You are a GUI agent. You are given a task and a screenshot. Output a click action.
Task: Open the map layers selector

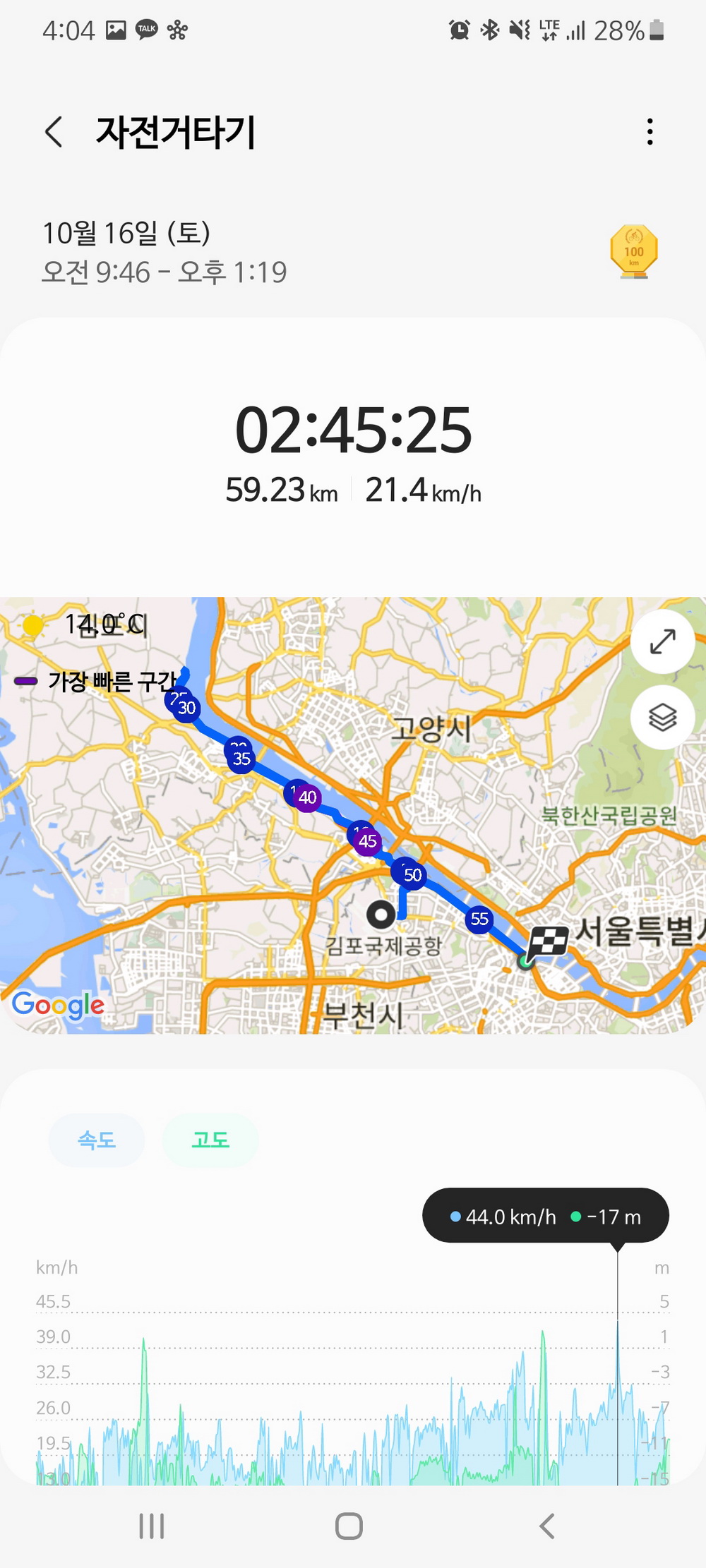(662, 717)
